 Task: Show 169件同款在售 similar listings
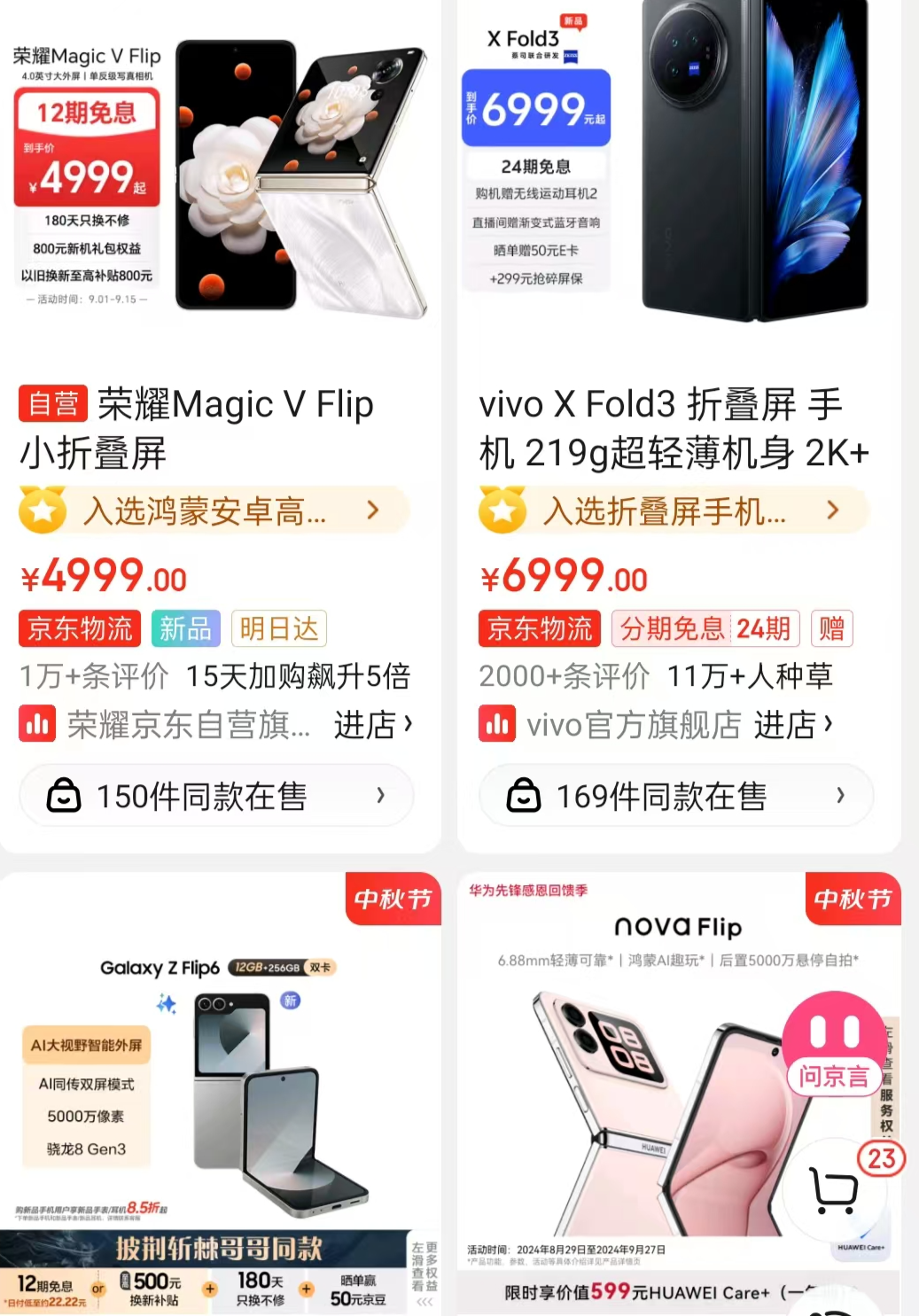[x=676, y=796]
